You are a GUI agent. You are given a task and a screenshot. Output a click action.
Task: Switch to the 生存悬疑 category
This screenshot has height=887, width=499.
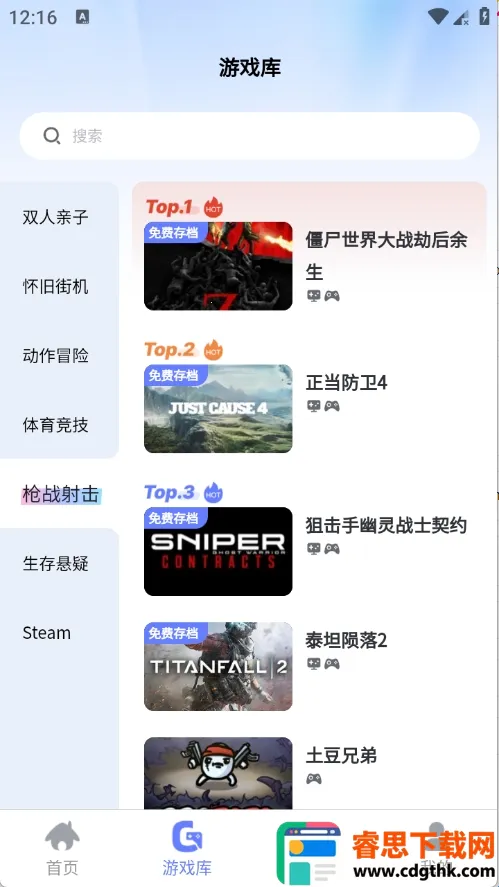55,563
